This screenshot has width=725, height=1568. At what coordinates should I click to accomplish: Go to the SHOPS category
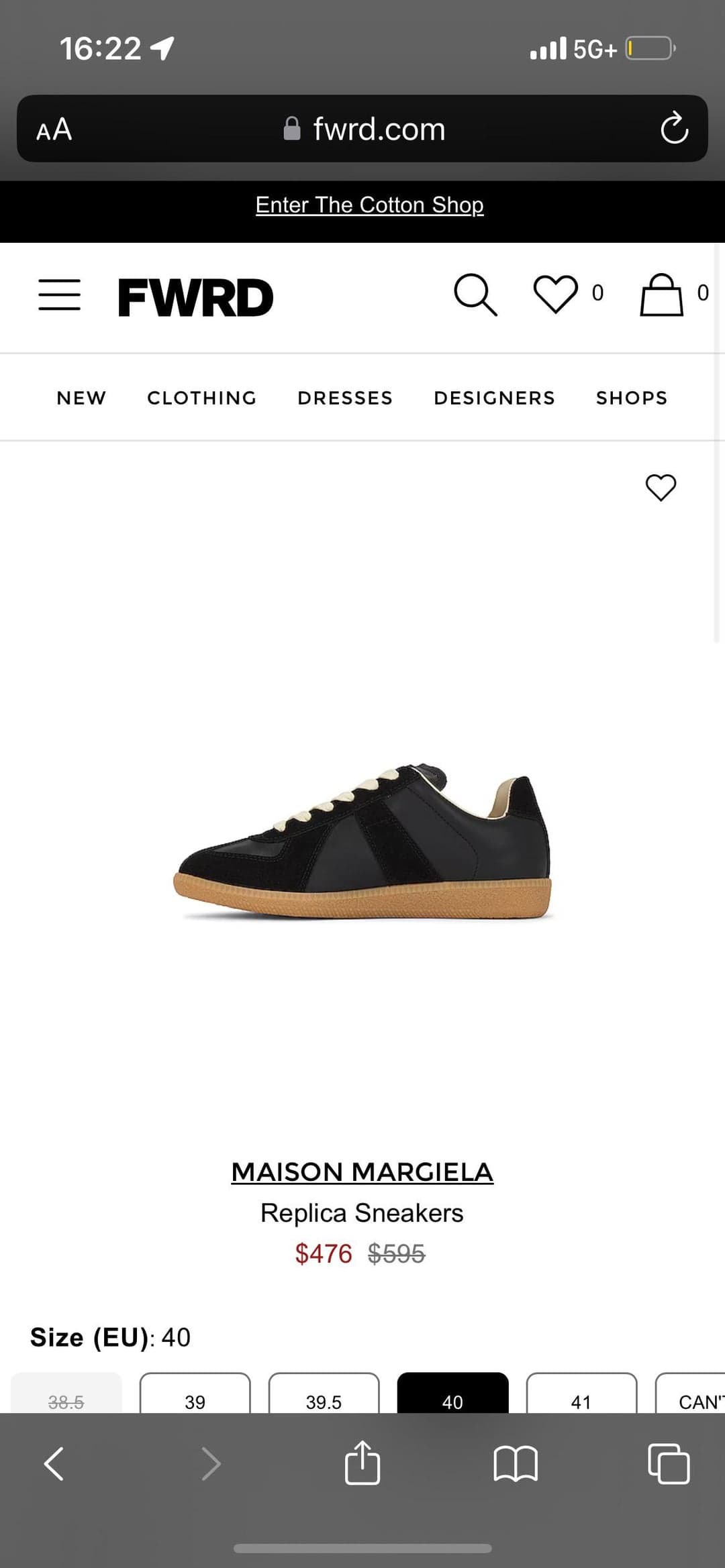(631, 398)
